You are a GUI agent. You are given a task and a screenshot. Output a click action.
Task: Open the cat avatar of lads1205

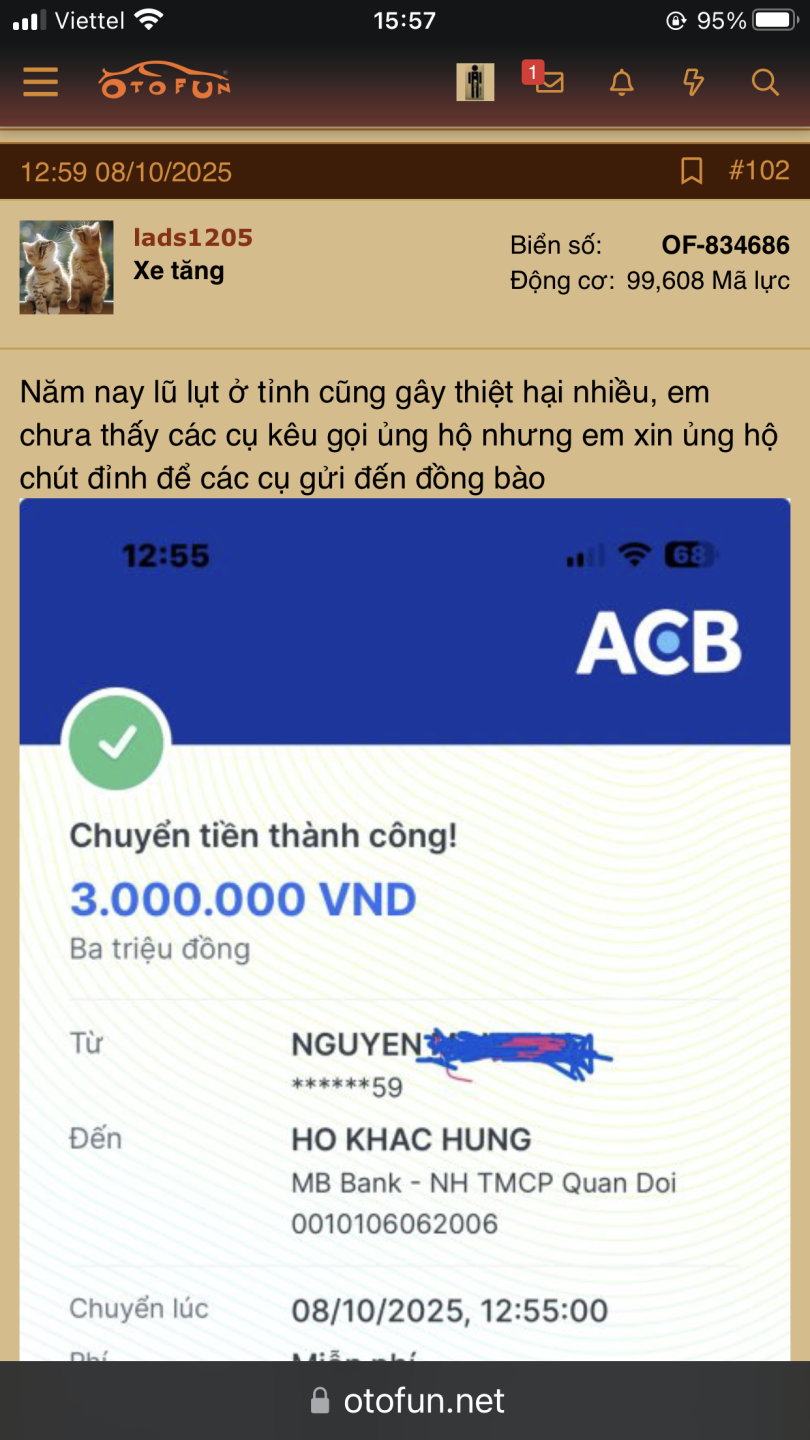[x=66, y=267]
